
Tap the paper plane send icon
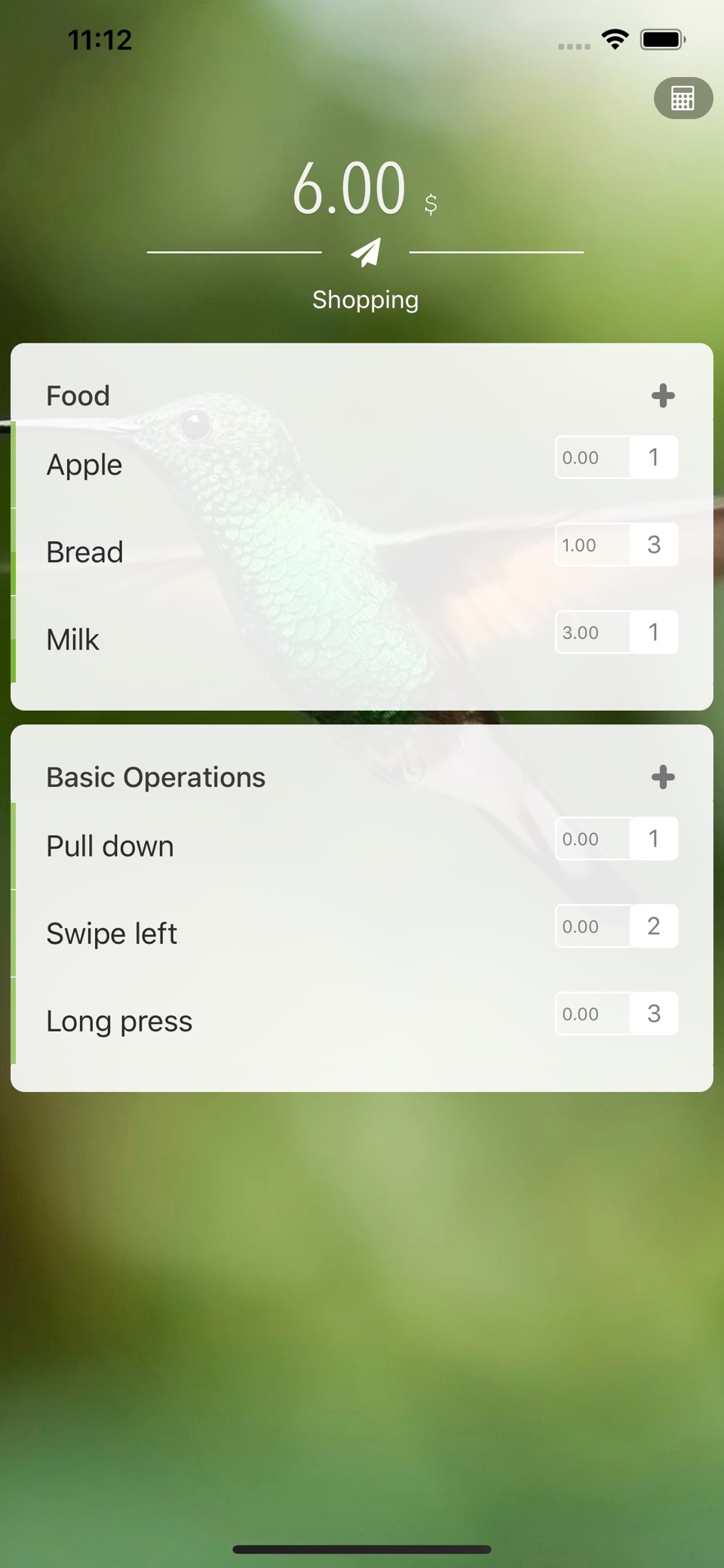tap(366, 252)
